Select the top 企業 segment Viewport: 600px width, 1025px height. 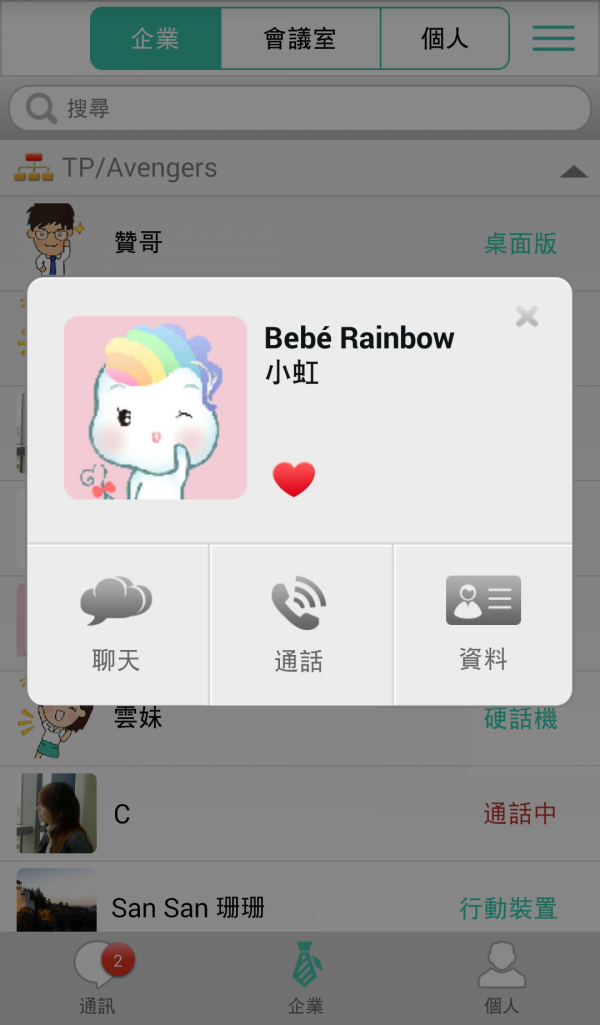point(155,39)
